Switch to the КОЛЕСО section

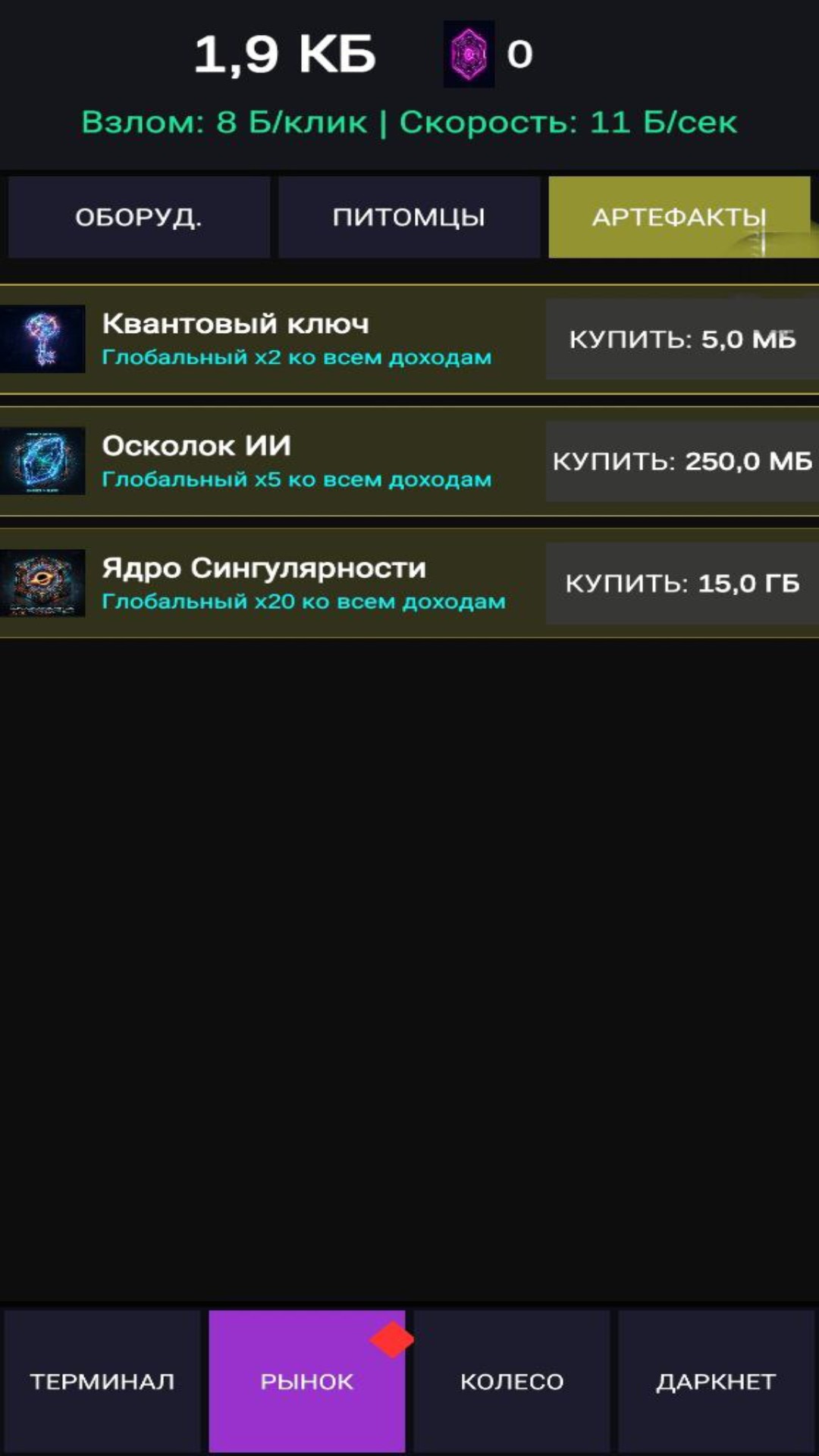pyautogui.click(x=512, y=1381)
